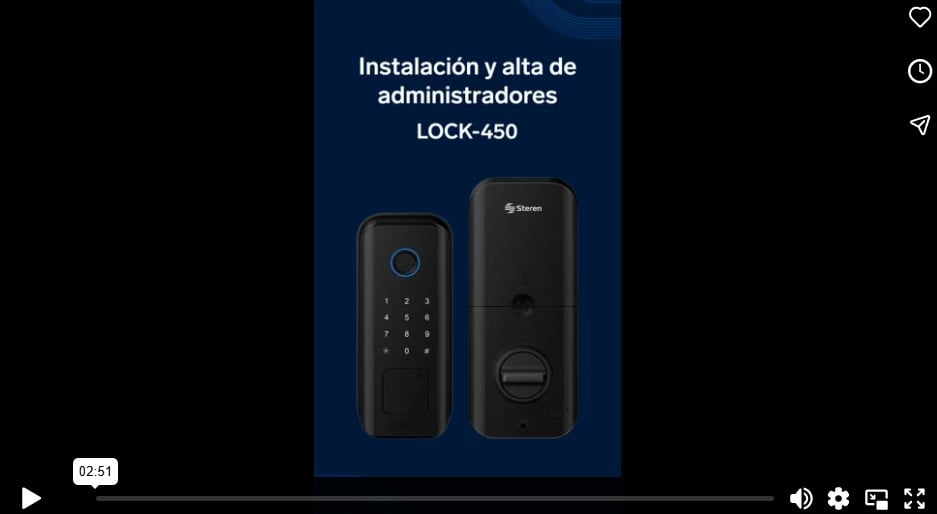Open video settings gear
The height and width of the screenshot is (514, 937).
838,498
